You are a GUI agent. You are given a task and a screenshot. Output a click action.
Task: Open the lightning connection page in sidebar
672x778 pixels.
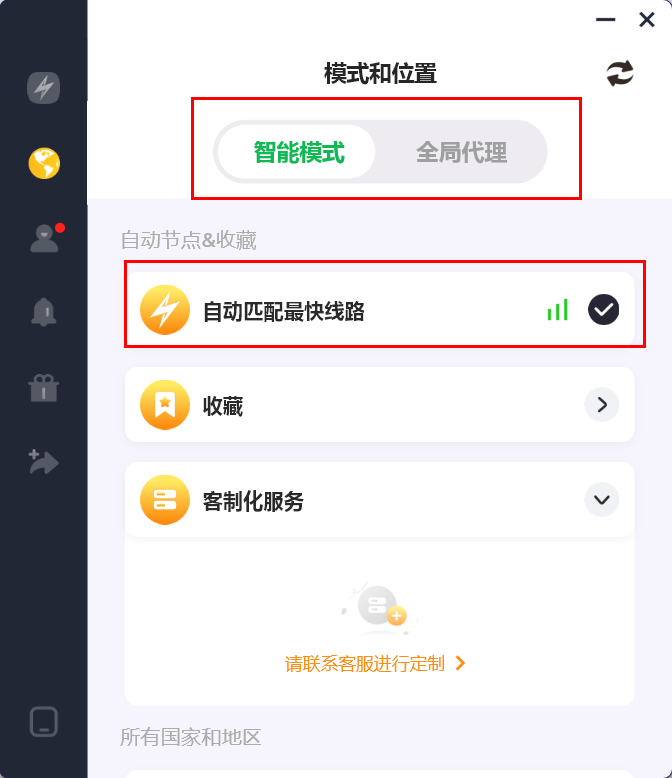coord(44,88)
